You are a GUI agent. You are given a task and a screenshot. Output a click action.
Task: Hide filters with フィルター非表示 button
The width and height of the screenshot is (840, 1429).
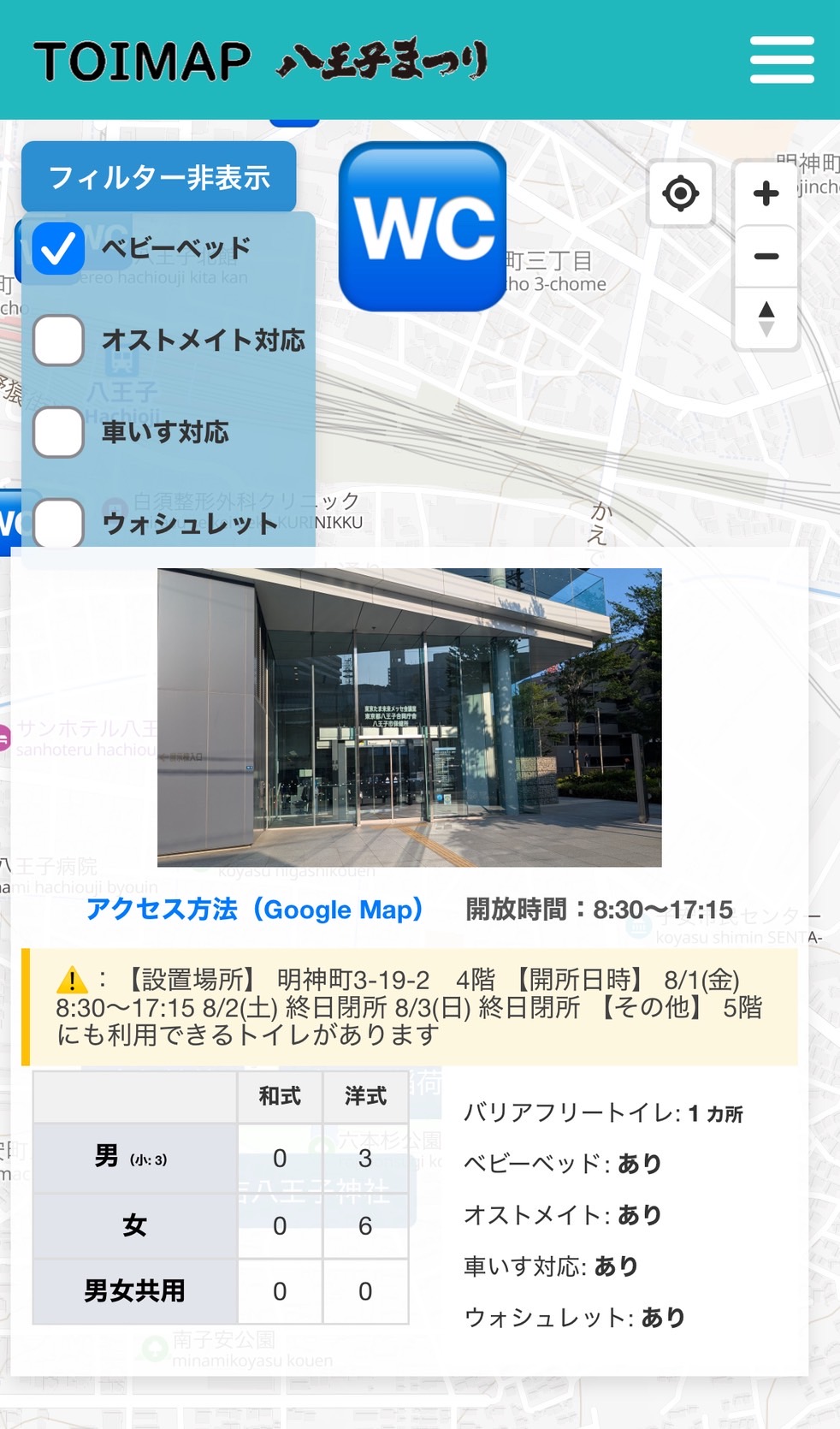159,177
